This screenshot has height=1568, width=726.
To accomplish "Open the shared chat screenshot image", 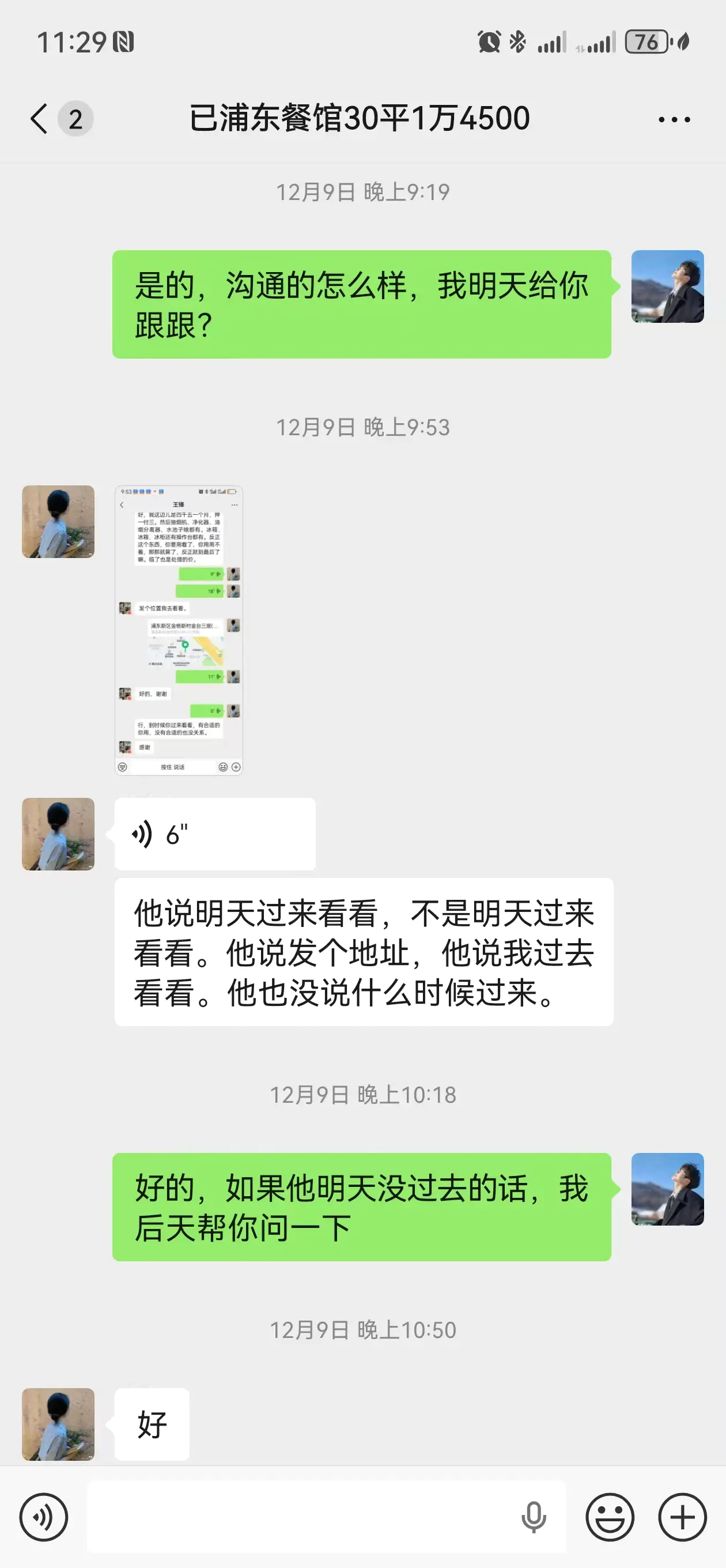I will point(178,630).
